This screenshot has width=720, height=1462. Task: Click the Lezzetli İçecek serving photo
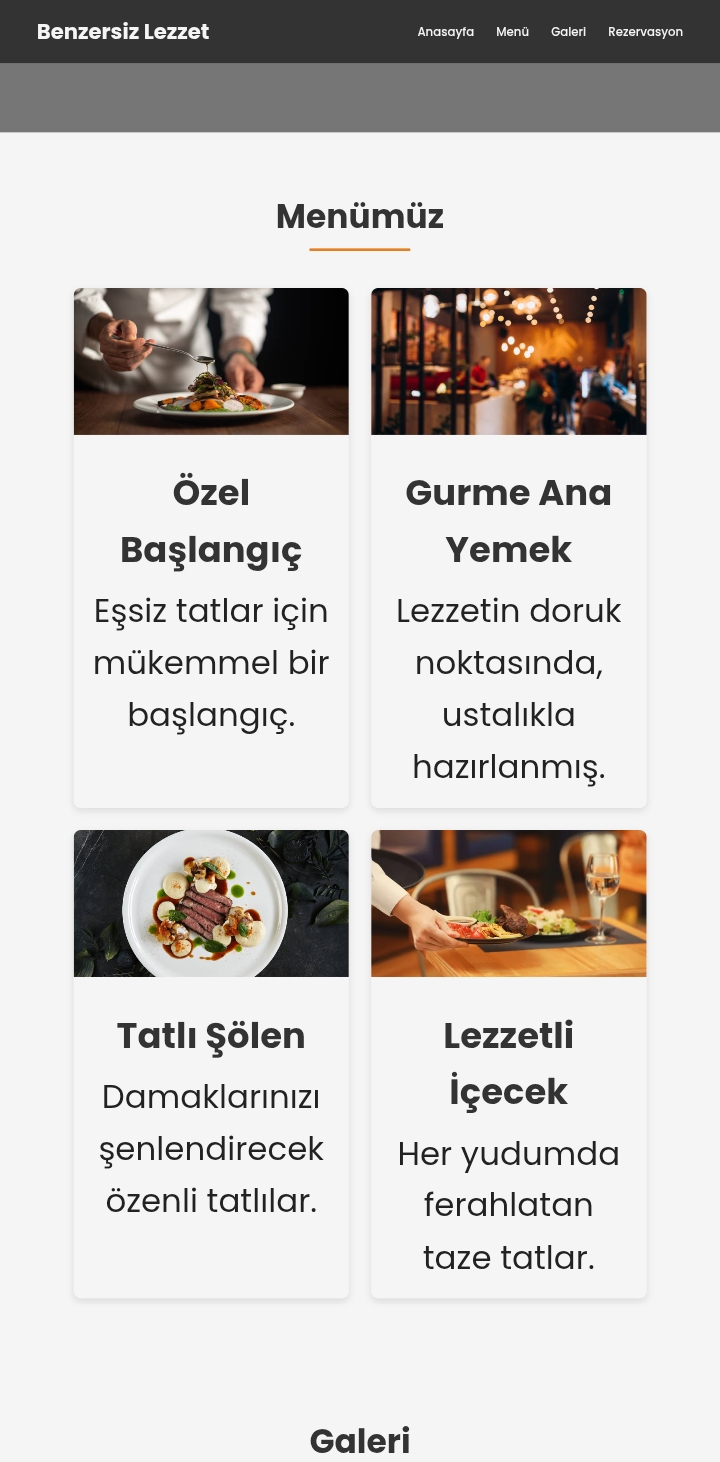click(x=508, y=903)
